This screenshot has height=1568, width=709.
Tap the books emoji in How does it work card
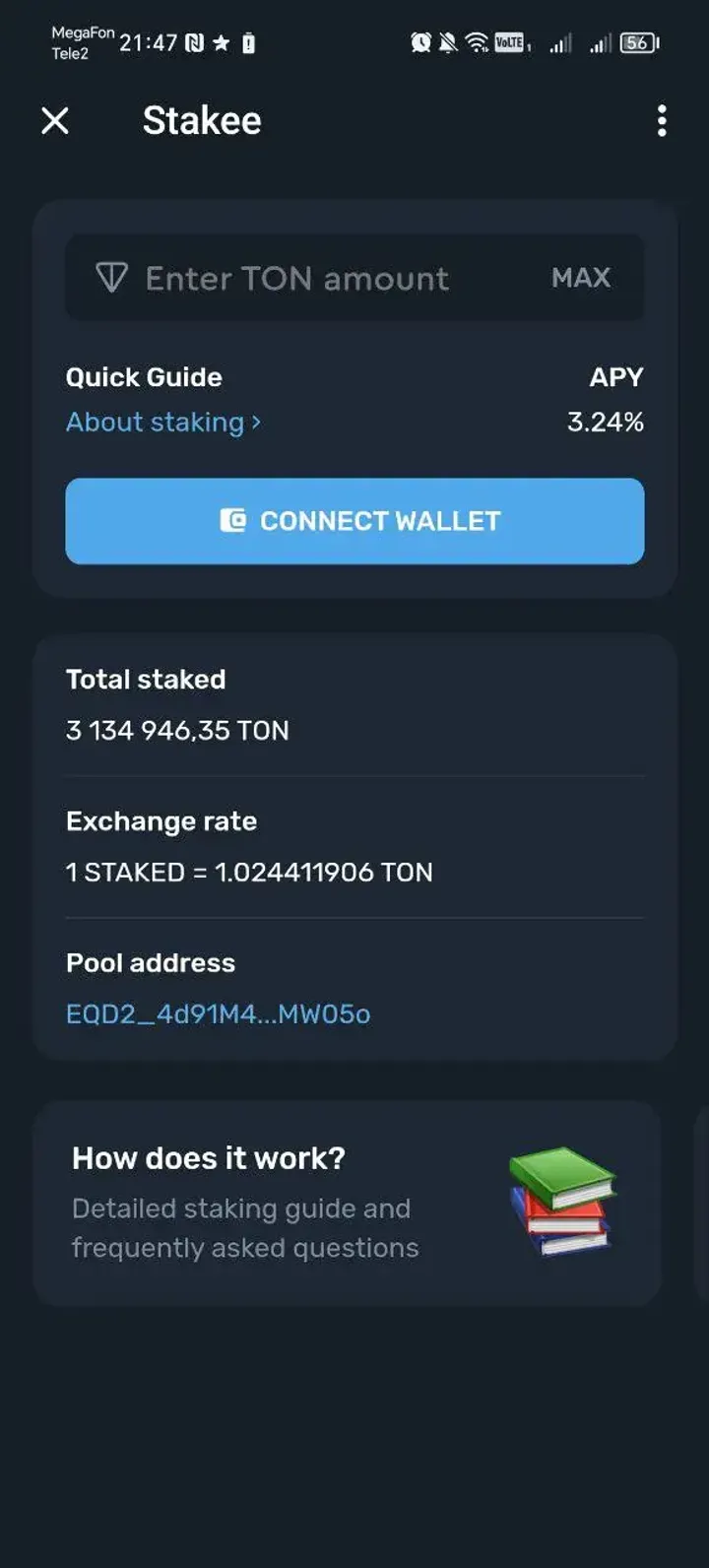coord(563,1202)
